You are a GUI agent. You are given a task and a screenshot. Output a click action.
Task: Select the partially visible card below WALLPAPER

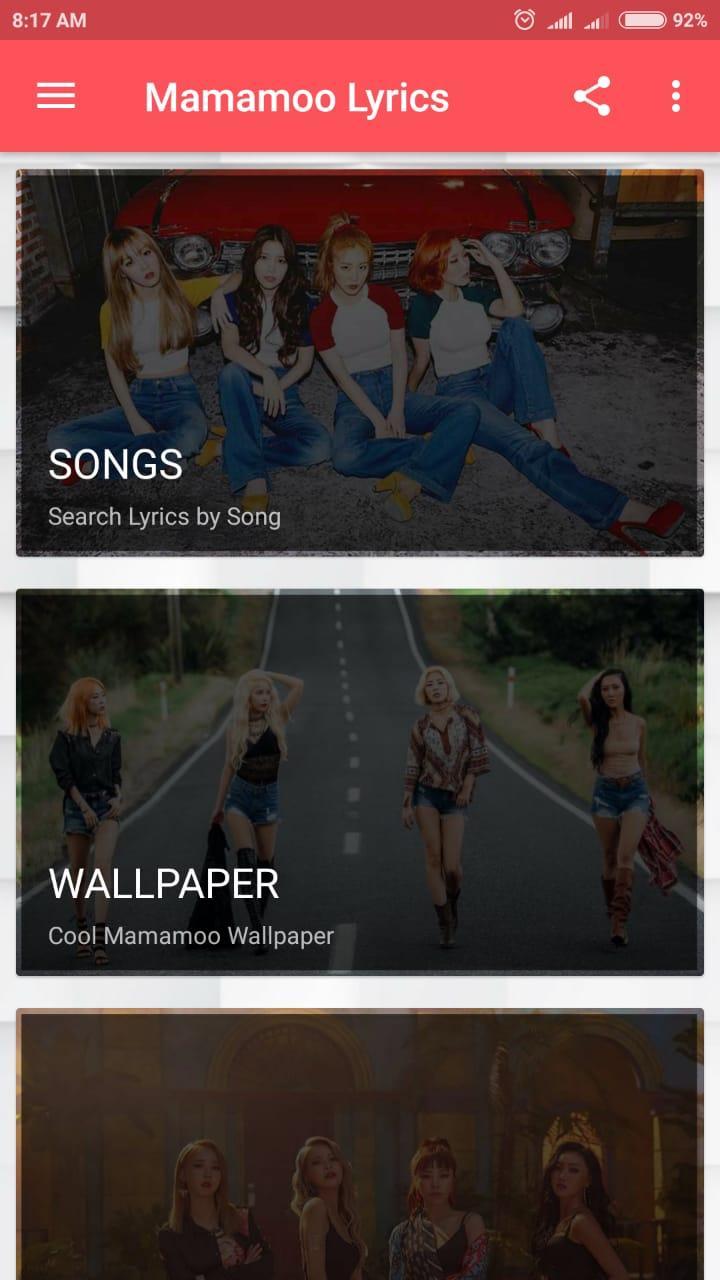click(360, 1145)
